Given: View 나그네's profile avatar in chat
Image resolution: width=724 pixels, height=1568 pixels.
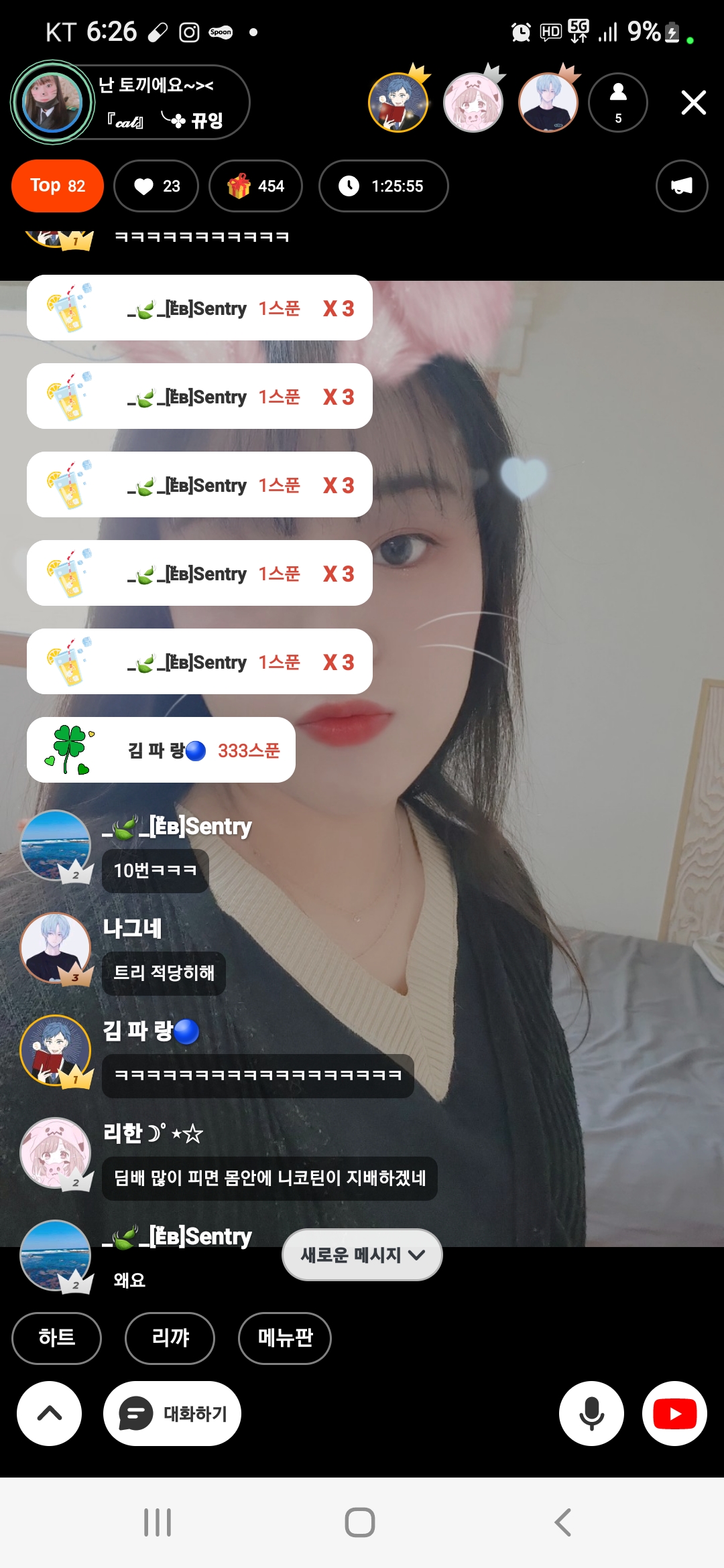Looking at the screenshot, I should click(x=56, y=948).
